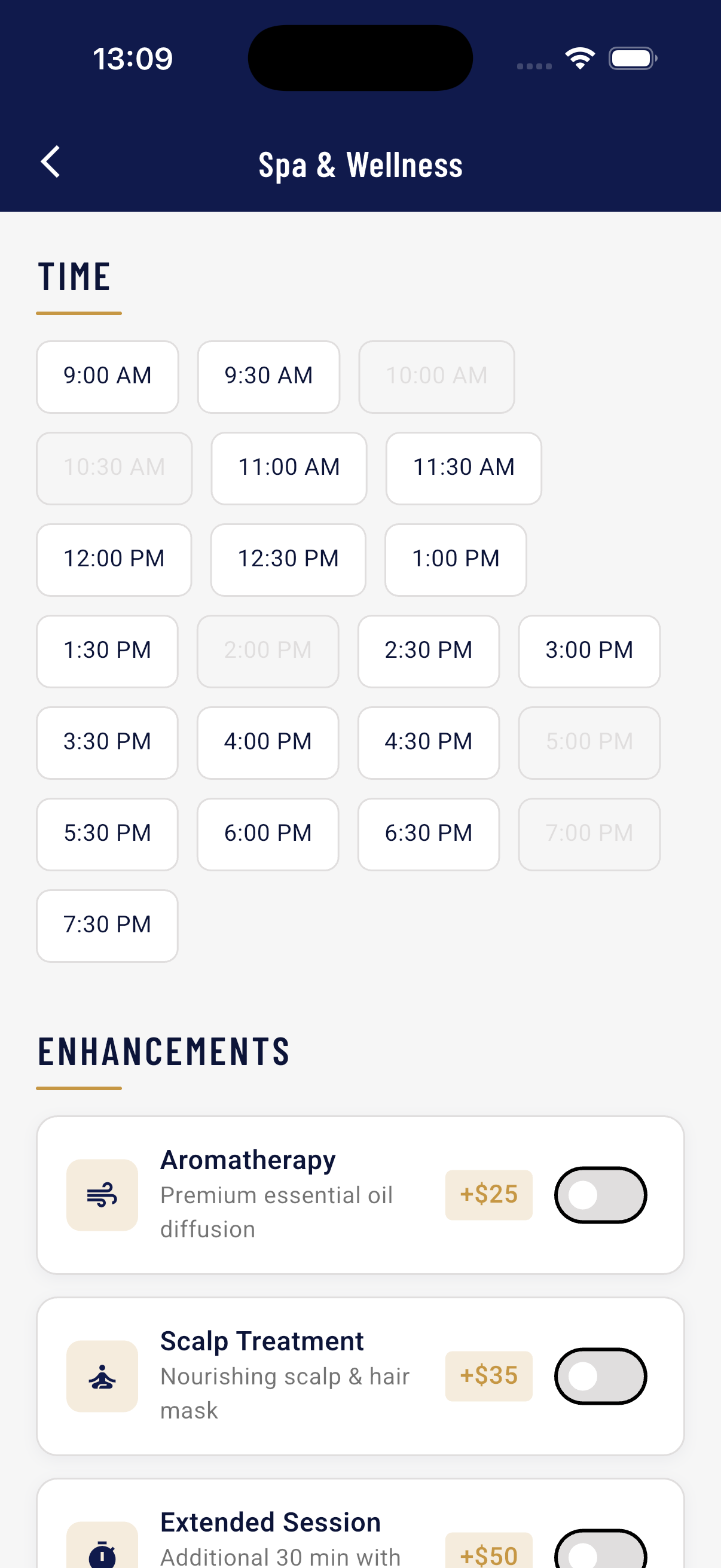Choose 1:00 PM for the appointment

click(x=455, y=559)
